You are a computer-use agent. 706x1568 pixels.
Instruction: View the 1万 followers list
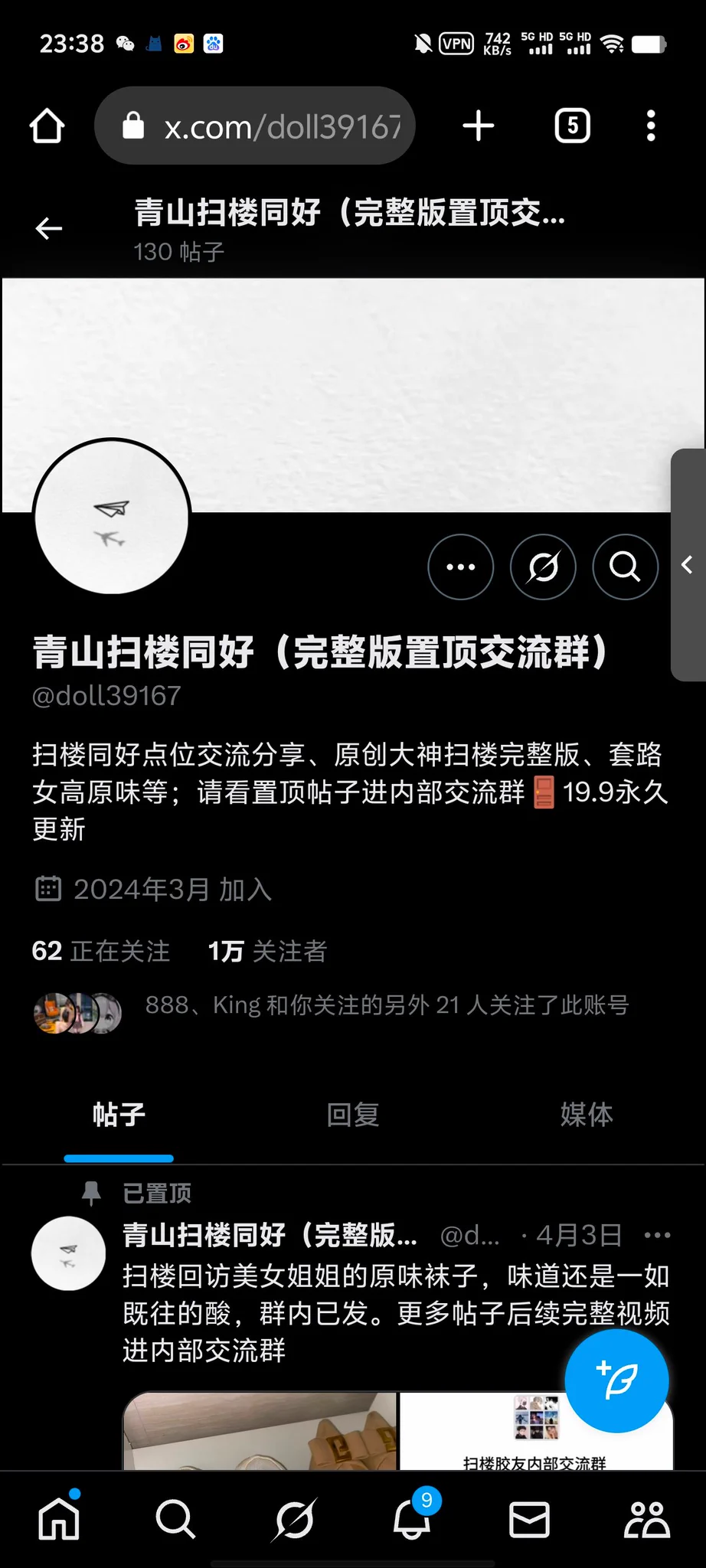267,951
